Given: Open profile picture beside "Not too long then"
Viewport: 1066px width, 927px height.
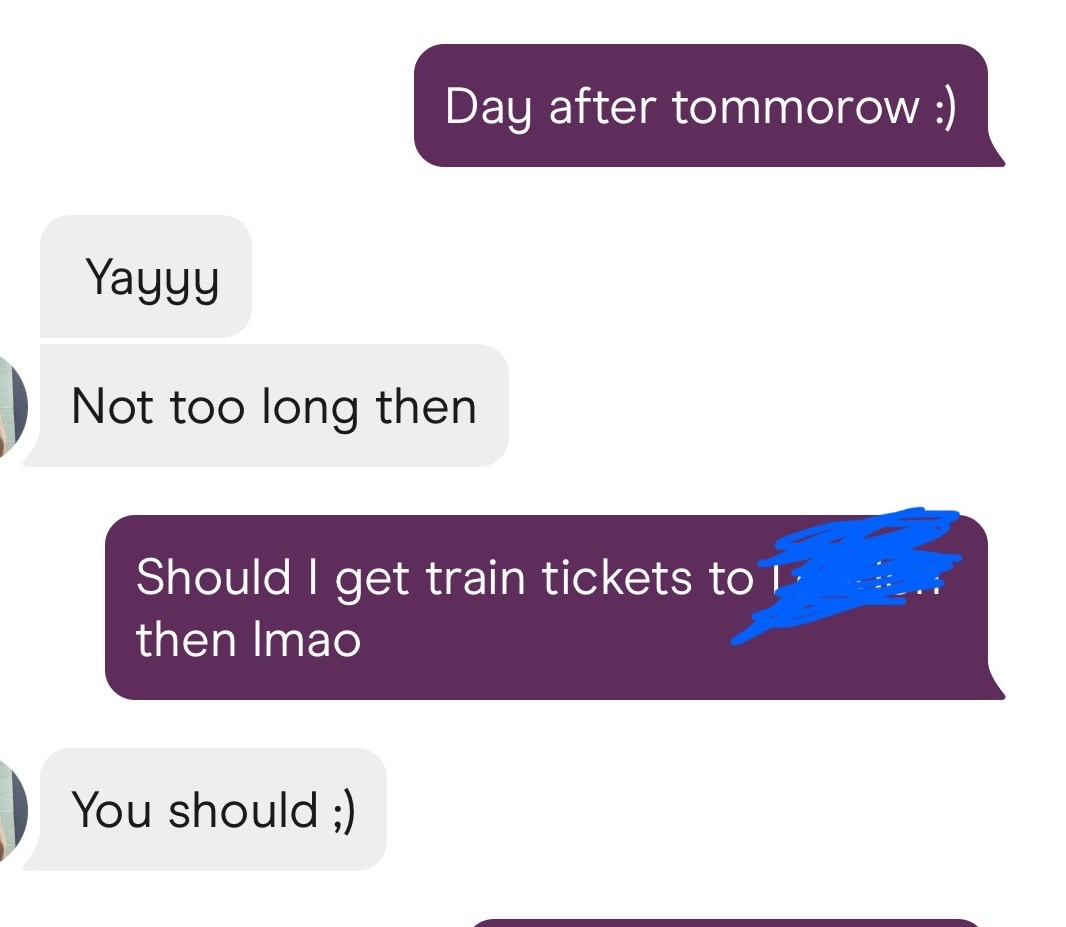Looking at the screenshot, I should pyautogui.click(x=10, y=407).
